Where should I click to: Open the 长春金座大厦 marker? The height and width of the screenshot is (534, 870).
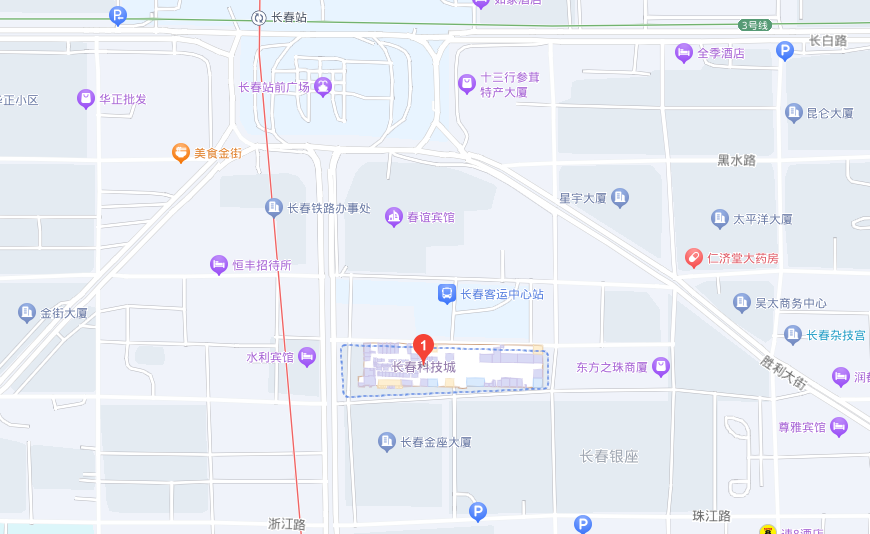[387, 441]
